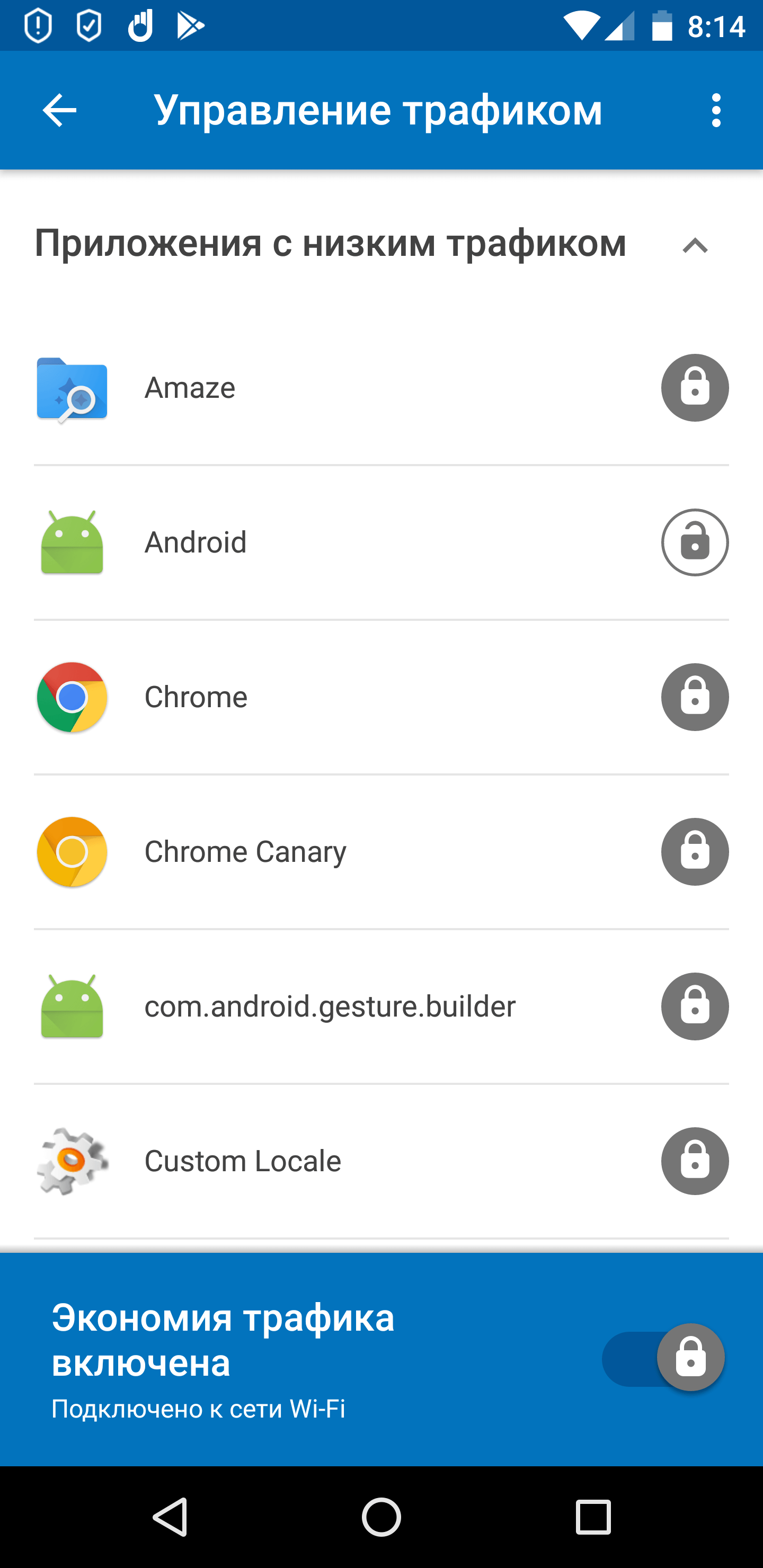Collapse the Приложения с низким трафиком section
This screenshot has height=1568, width=763.
(x=695, y=245)
